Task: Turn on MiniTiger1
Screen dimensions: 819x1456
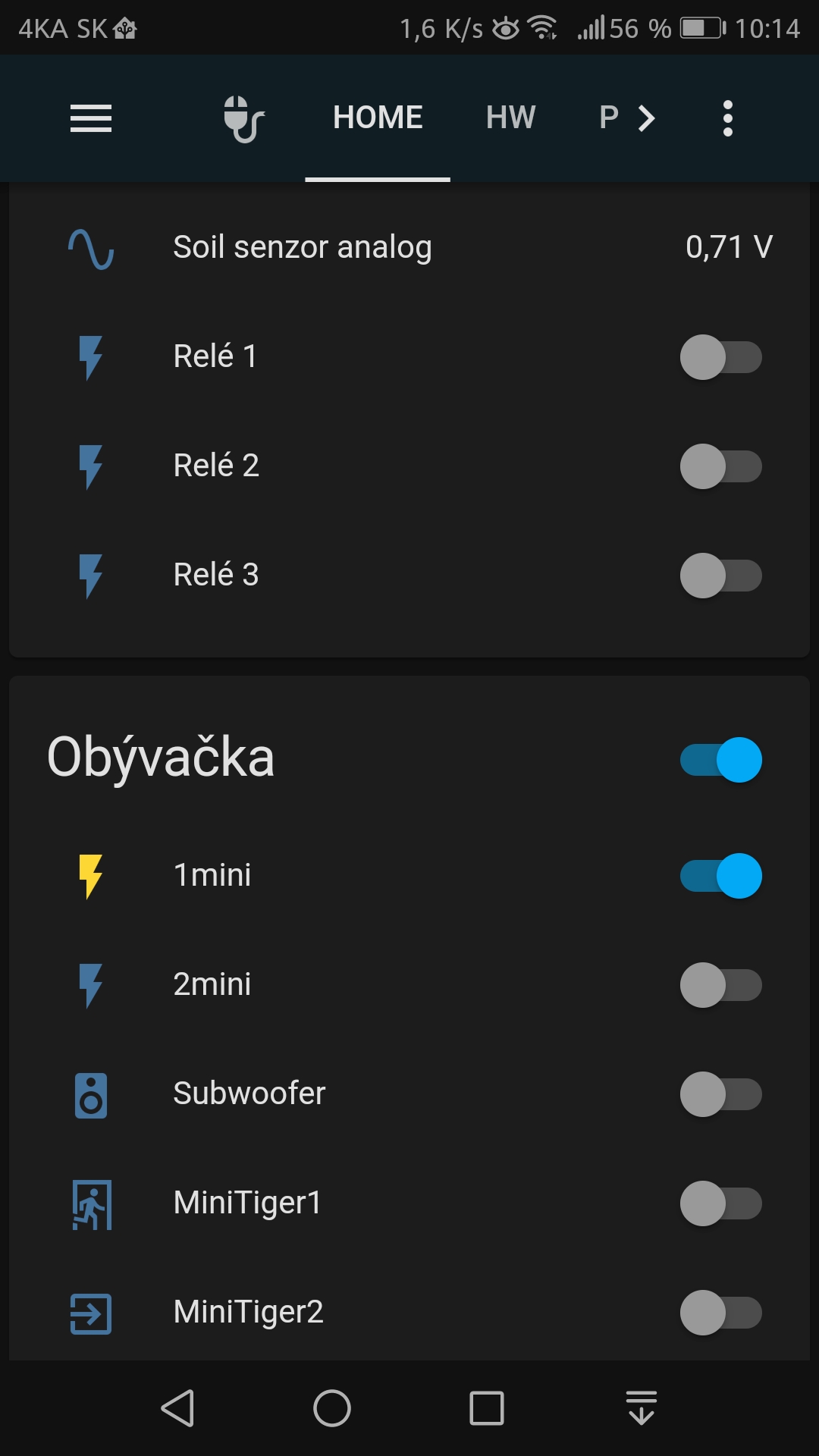Action: click(x=721, y=1203)
